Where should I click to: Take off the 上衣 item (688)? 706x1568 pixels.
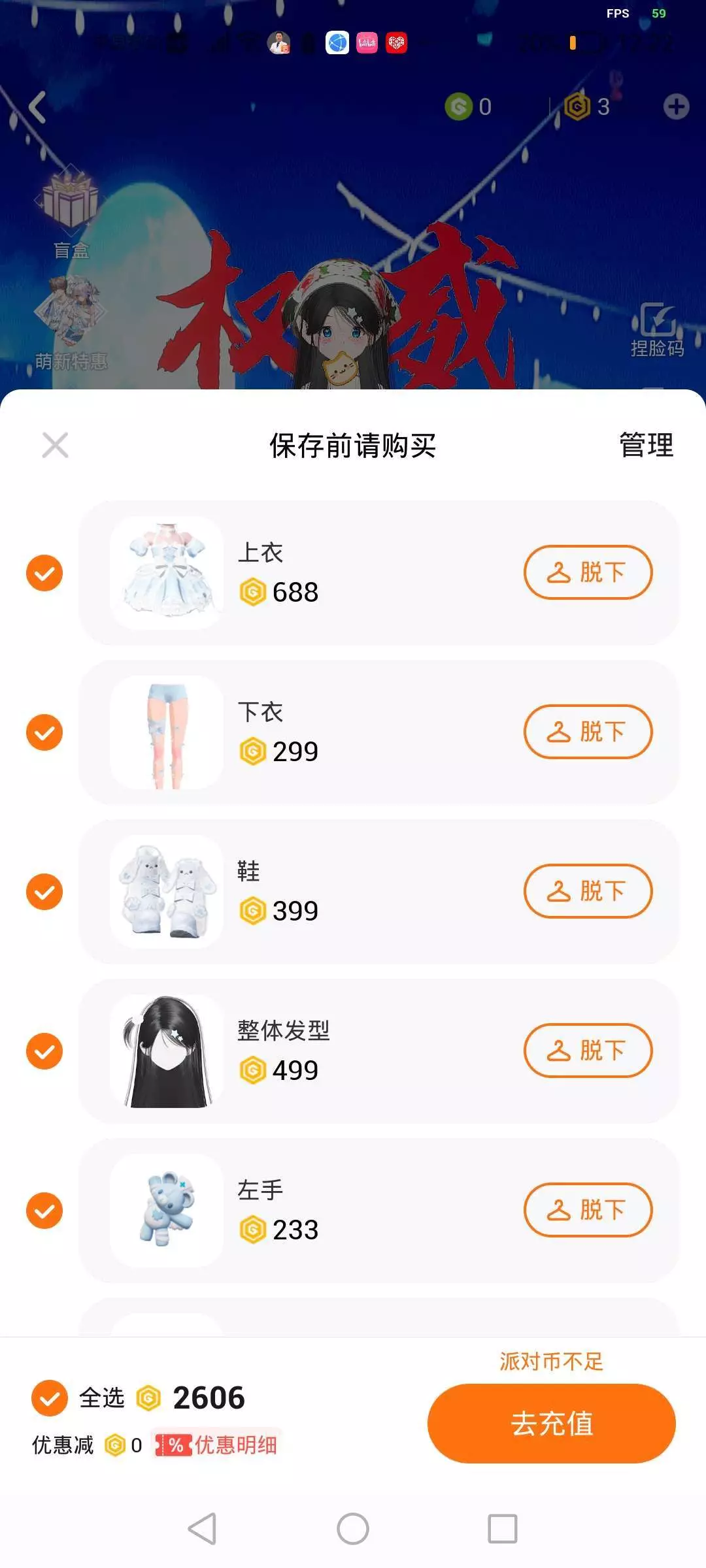[588, 572]
